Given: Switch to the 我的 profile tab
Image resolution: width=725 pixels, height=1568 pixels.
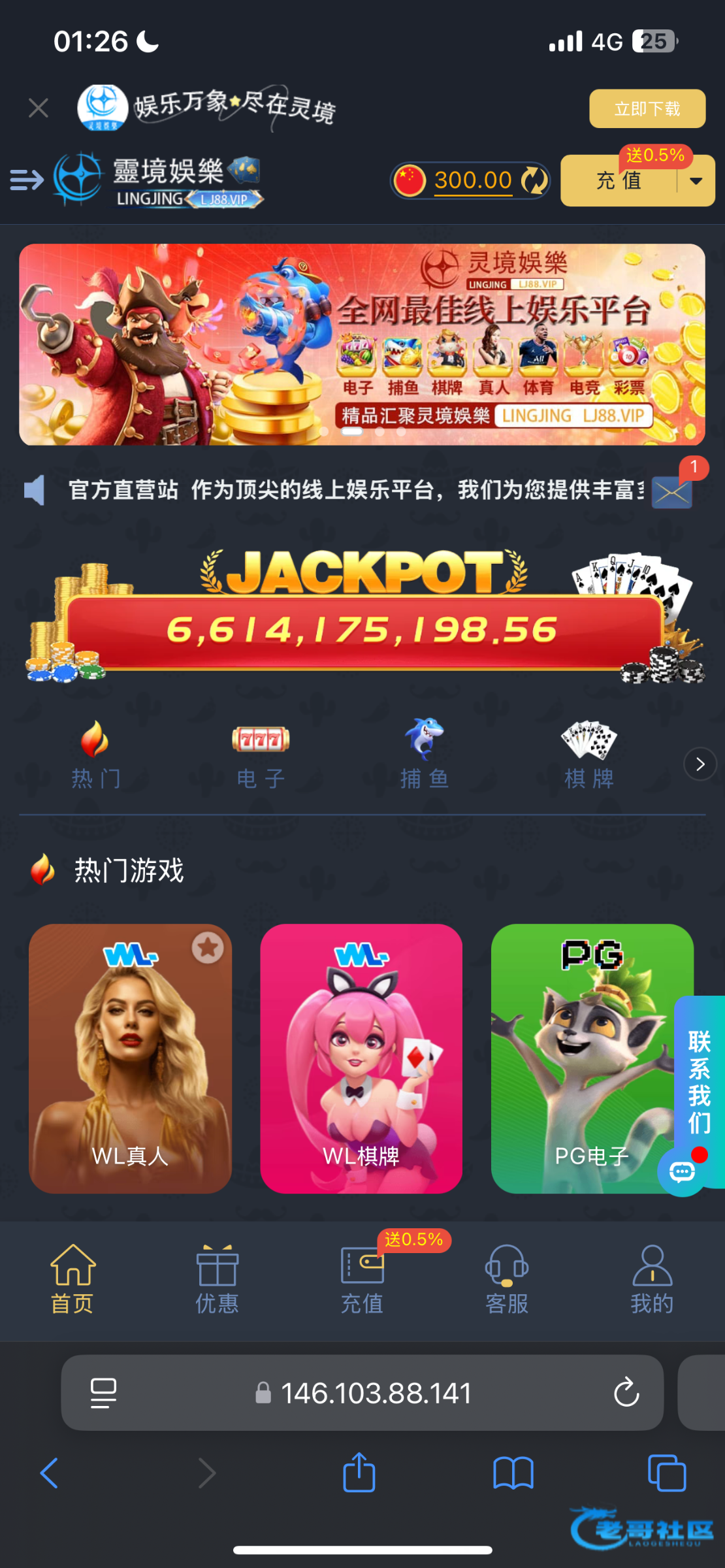Looking at the screenshot, I should [x=651, y=1279].
